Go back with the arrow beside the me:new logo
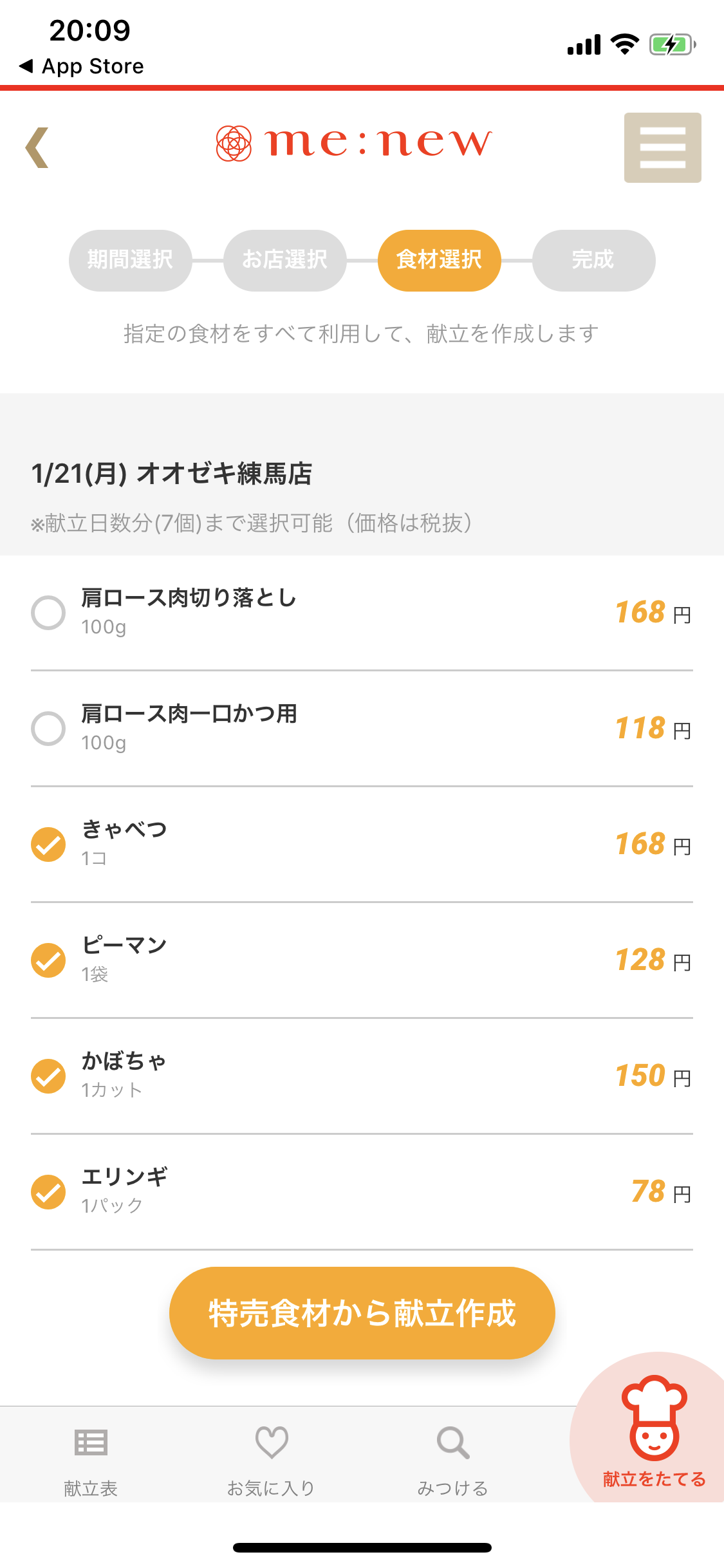The width and height of the screenshot is (724, 1568). tap(37, 147)
